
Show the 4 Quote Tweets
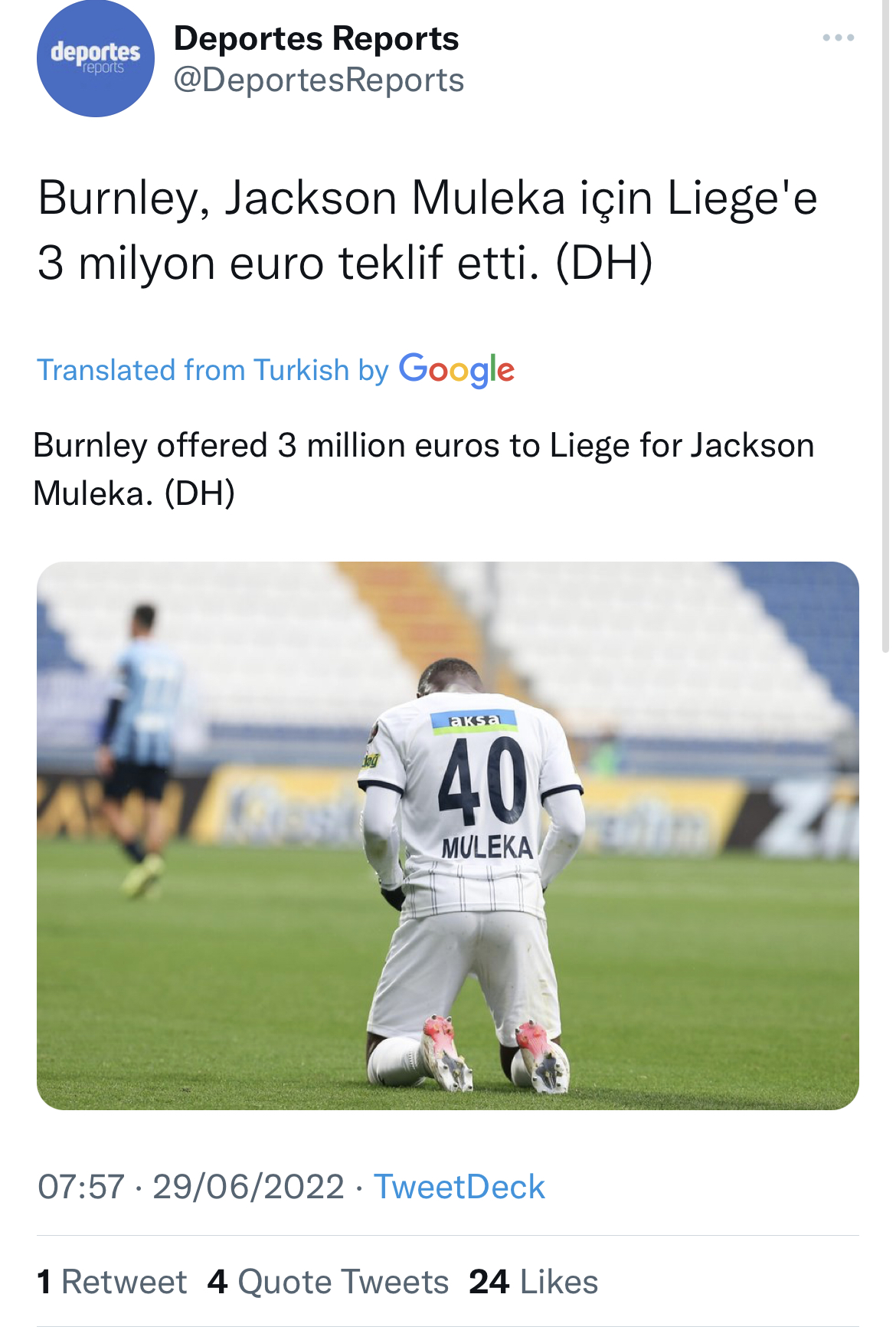pos(328,1282)
